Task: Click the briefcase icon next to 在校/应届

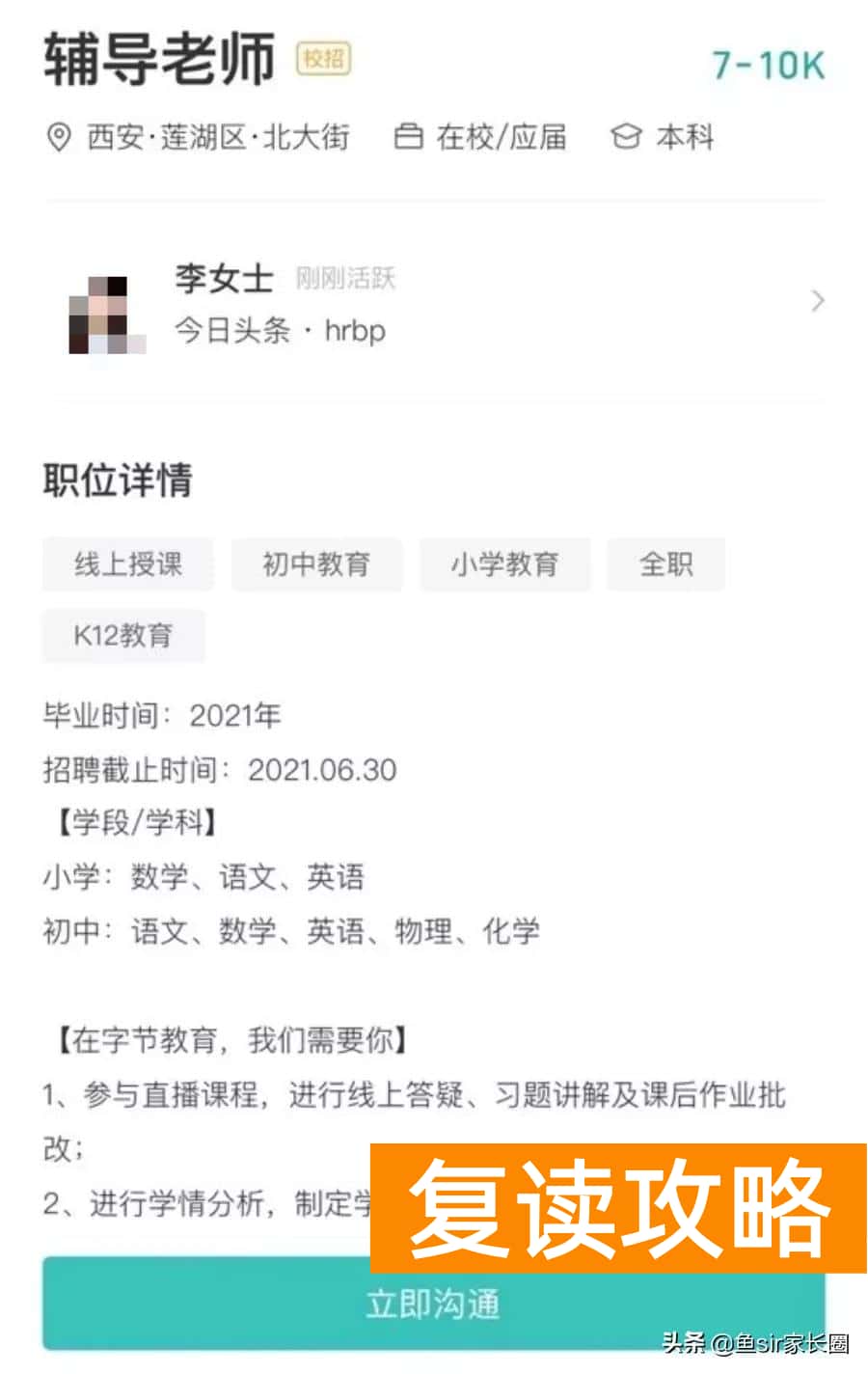Action: pos(411,138)
